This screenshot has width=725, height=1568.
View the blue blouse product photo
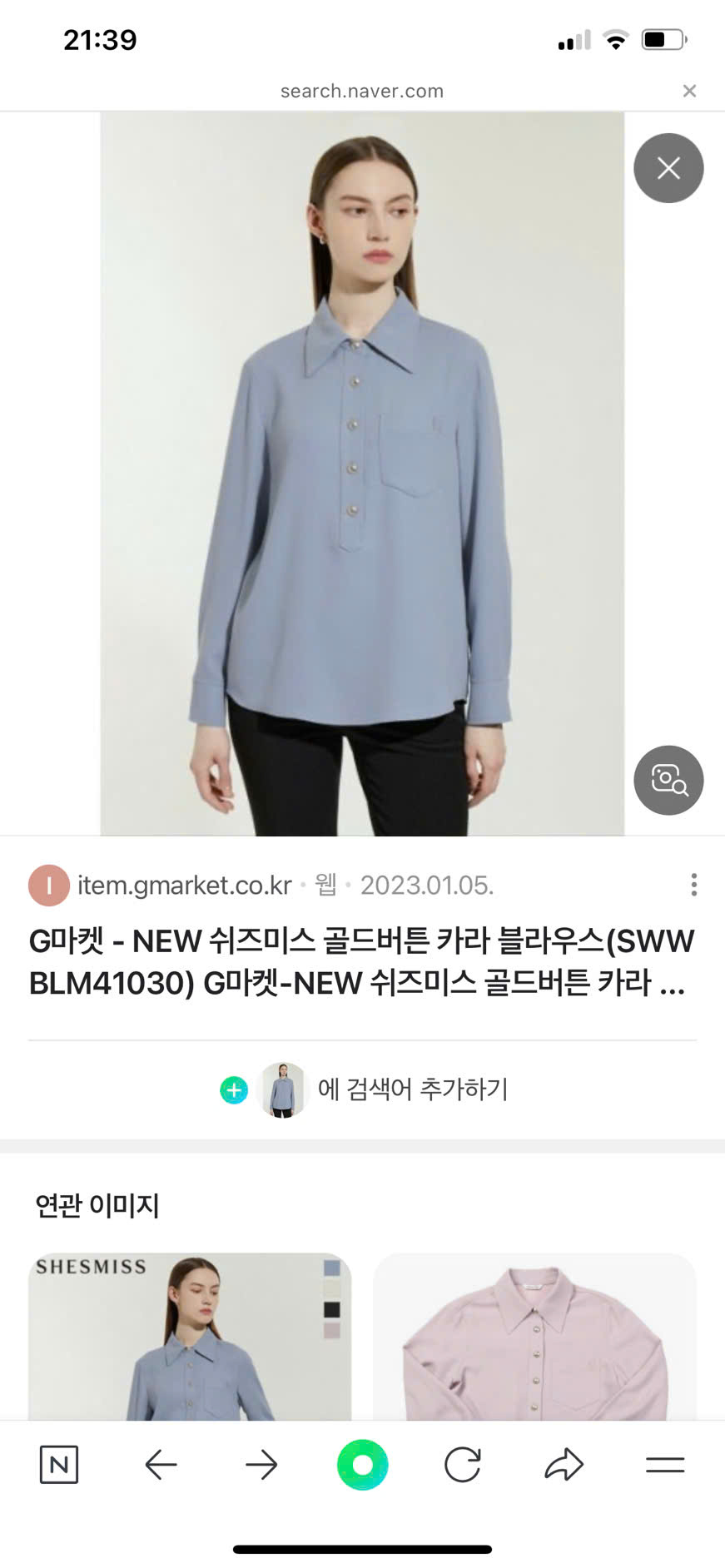tap(362, 473)
